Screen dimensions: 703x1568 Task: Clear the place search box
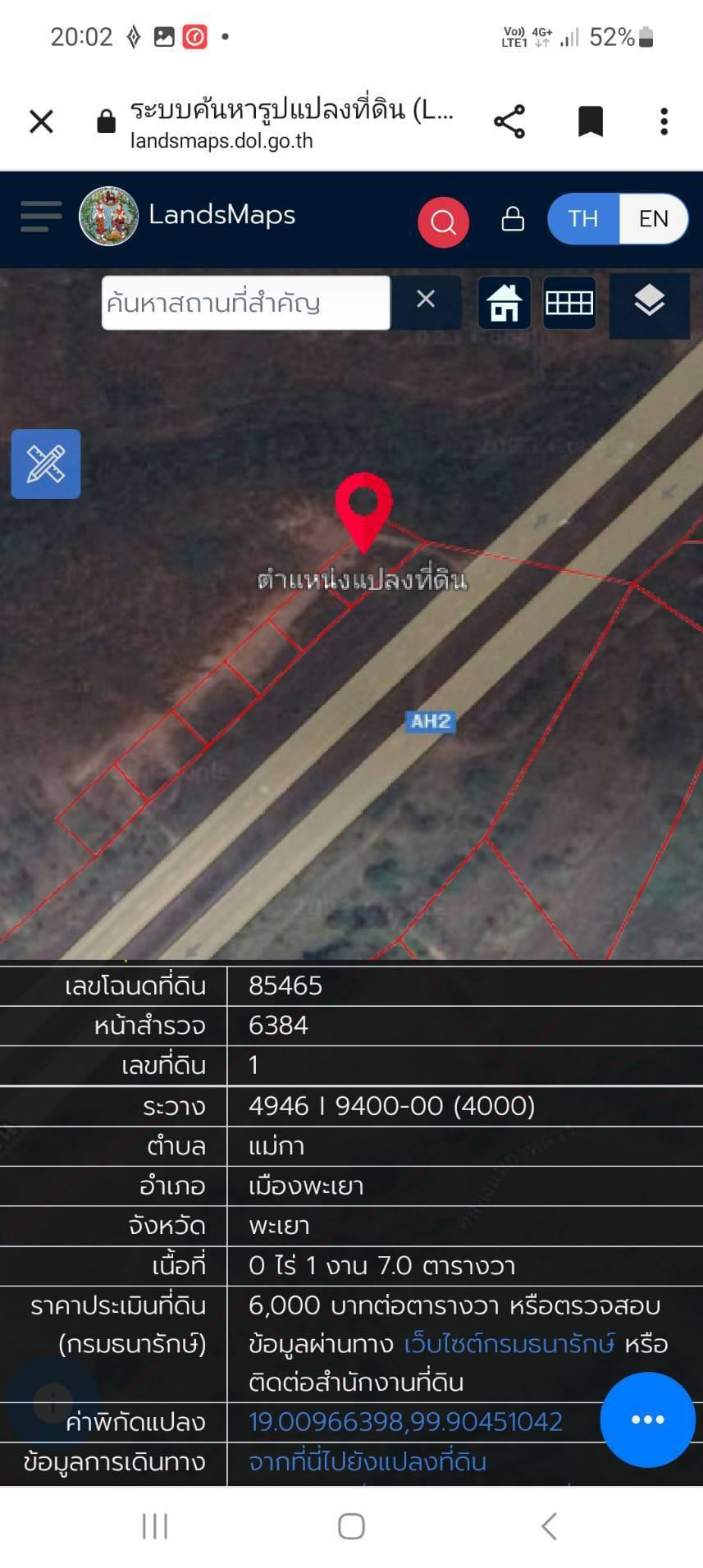(x=425, y=299)
